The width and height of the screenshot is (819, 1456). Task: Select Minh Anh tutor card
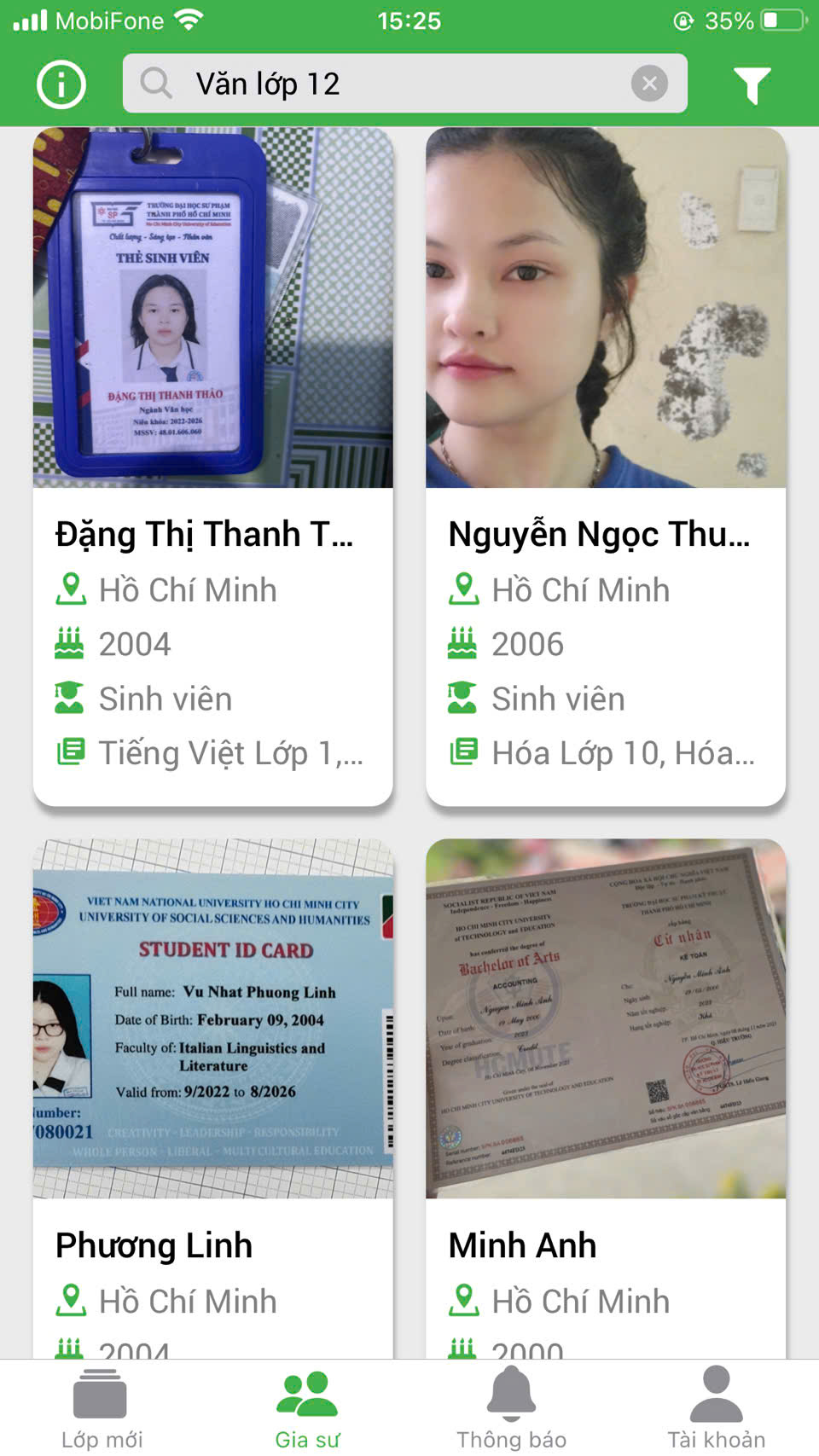[606, 1100]
